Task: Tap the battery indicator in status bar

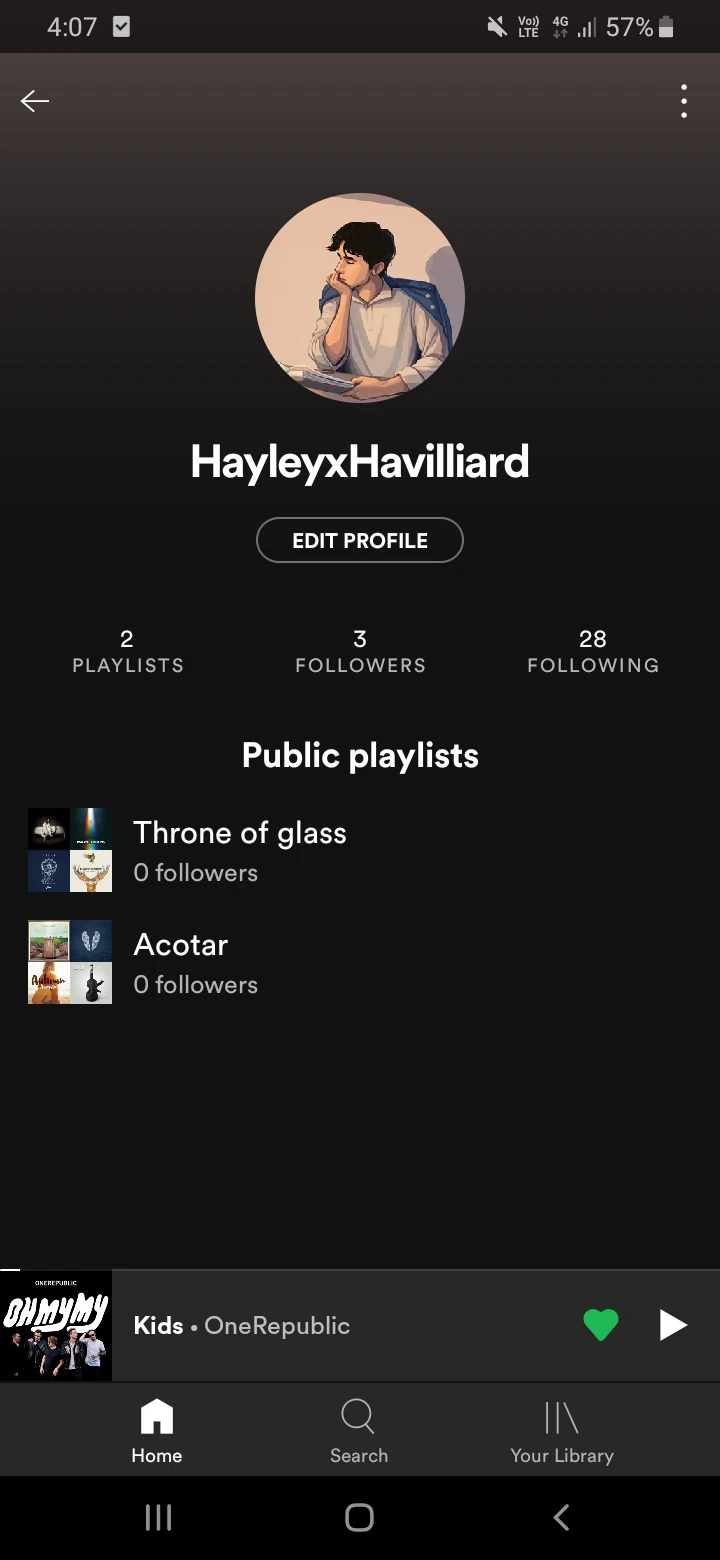Action: (x=666, y=27)
